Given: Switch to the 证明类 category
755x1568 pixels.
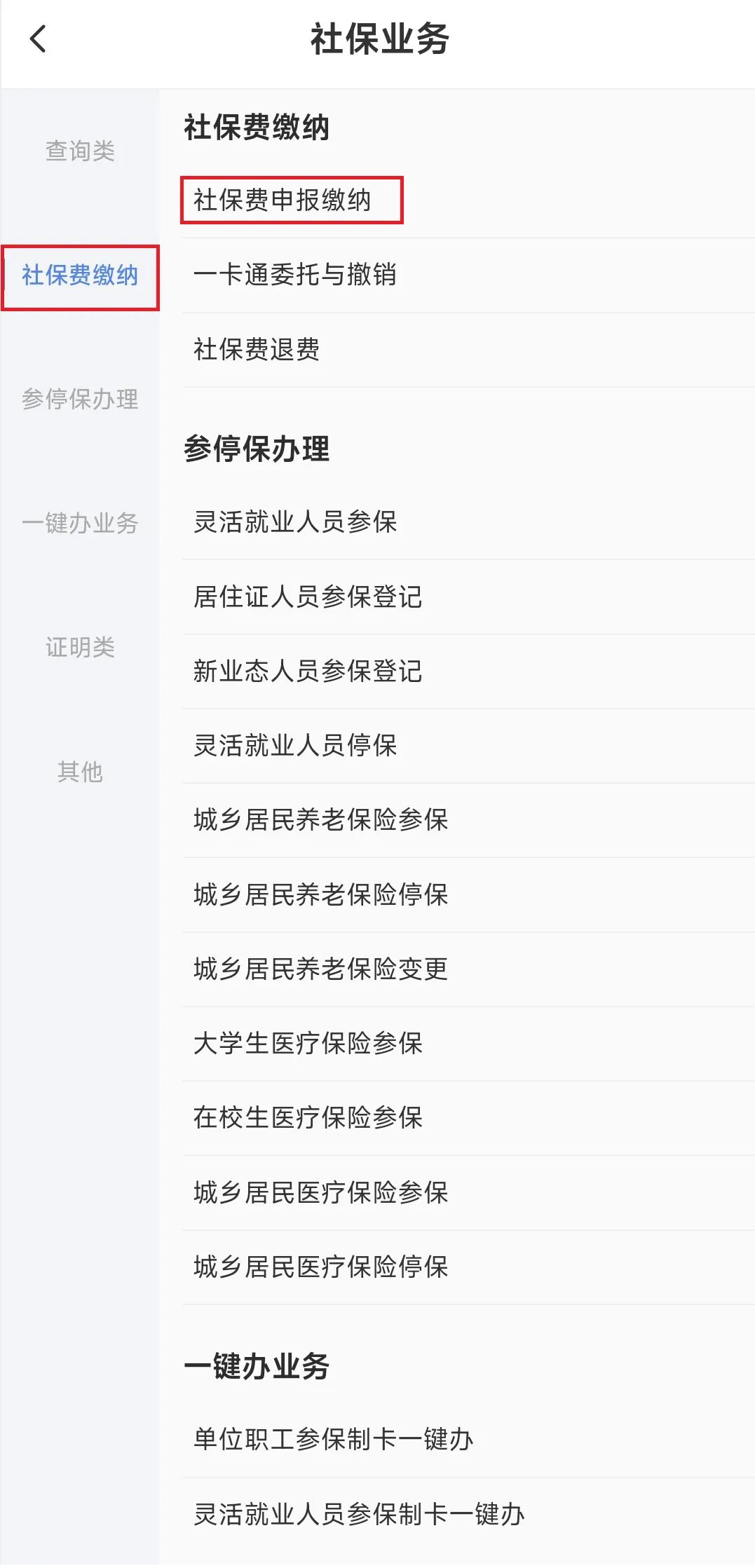Looking at the screenshot, I should [x=80, y=647].
